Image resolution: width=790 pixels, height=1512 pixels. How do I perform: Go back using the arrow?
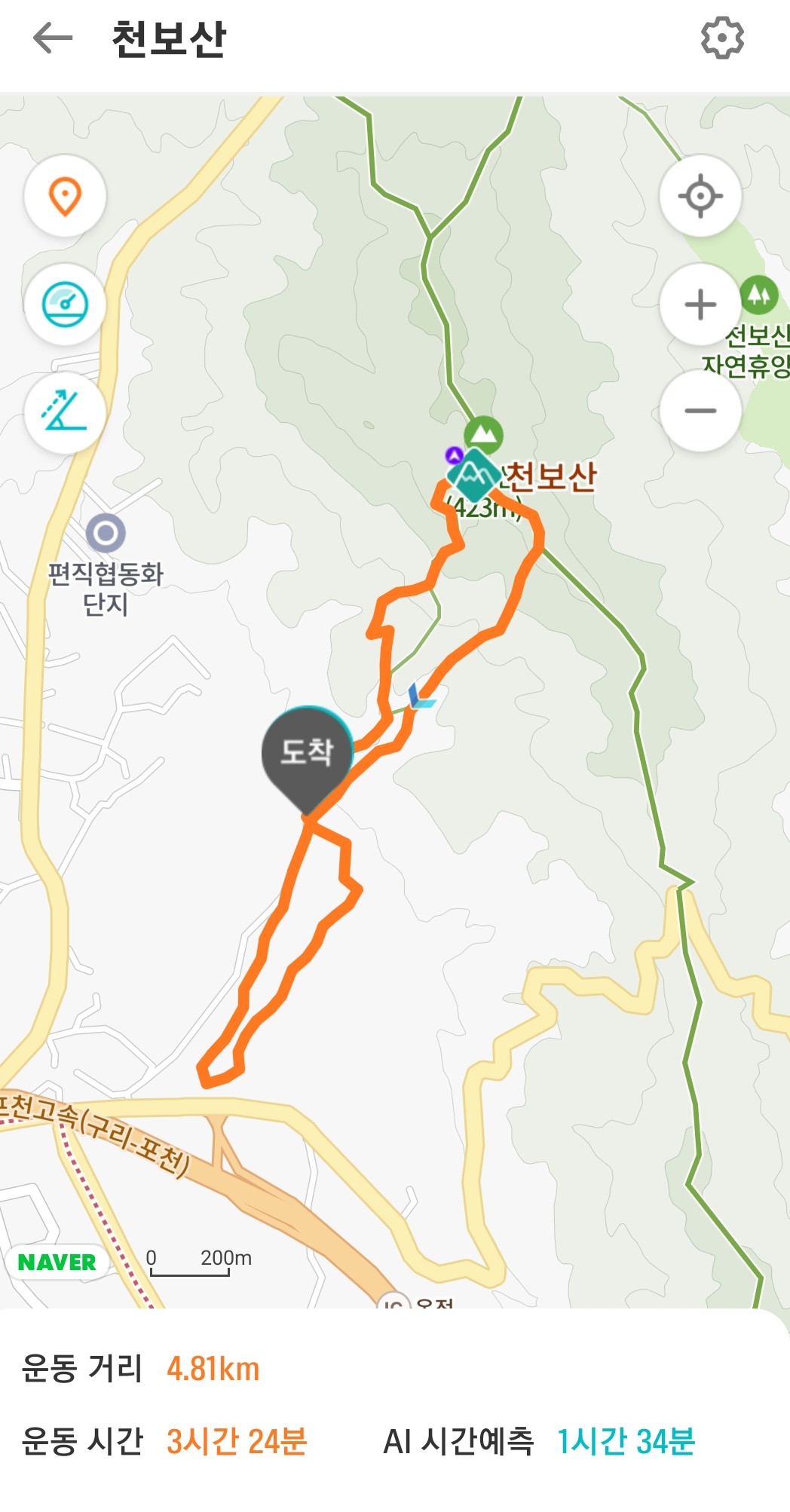pos(53,38)
